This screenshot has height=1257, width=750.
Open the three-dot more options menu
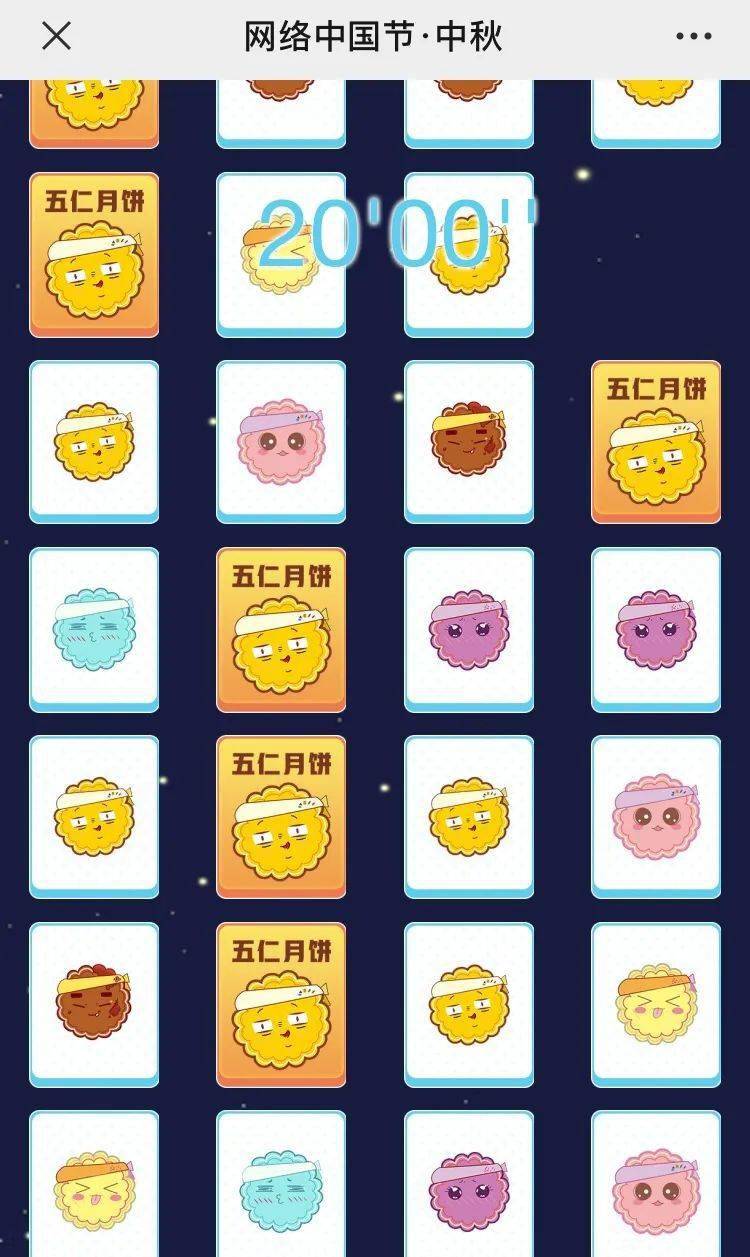pos(693,37)
